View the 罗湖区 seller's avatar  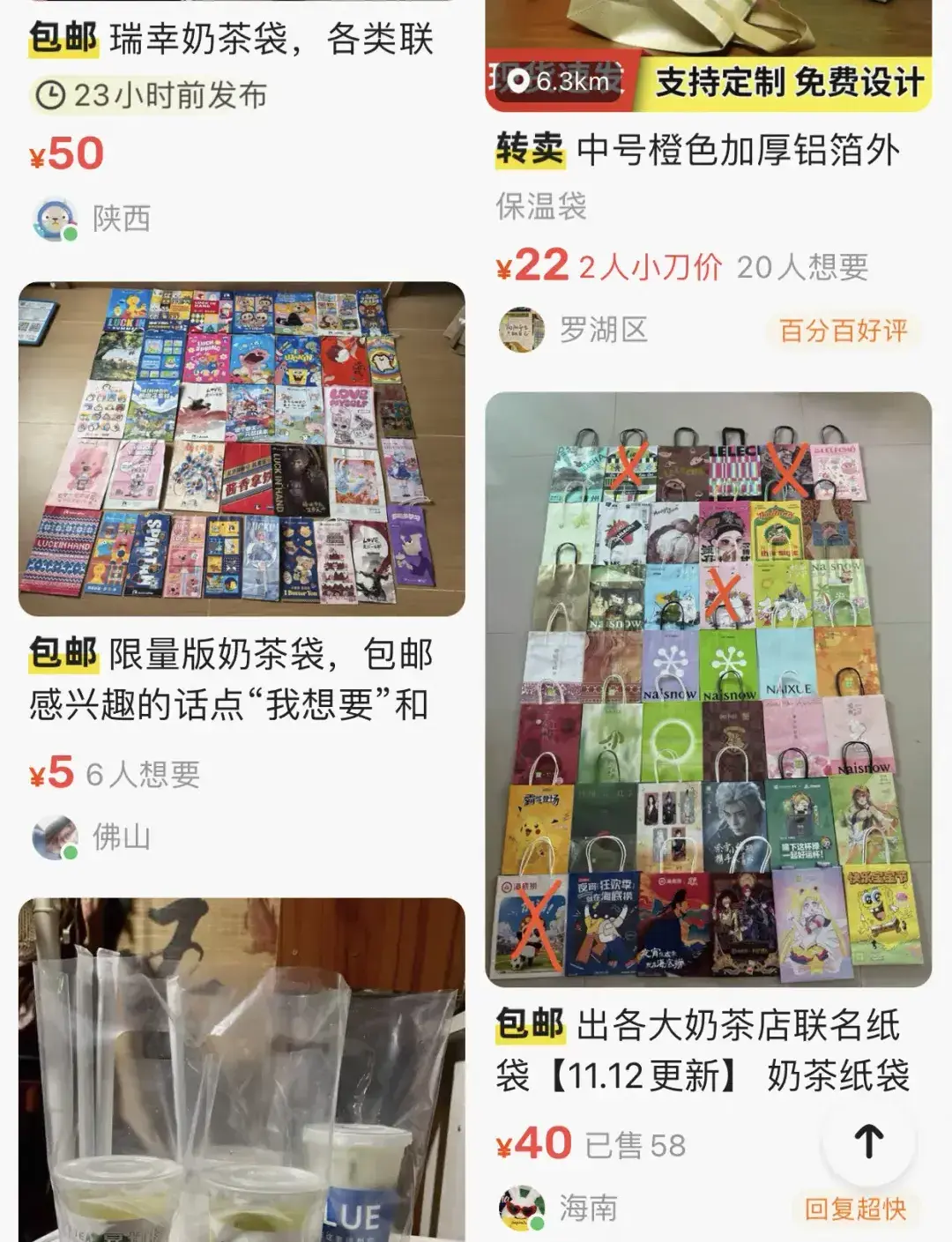(x=522, y=331)
